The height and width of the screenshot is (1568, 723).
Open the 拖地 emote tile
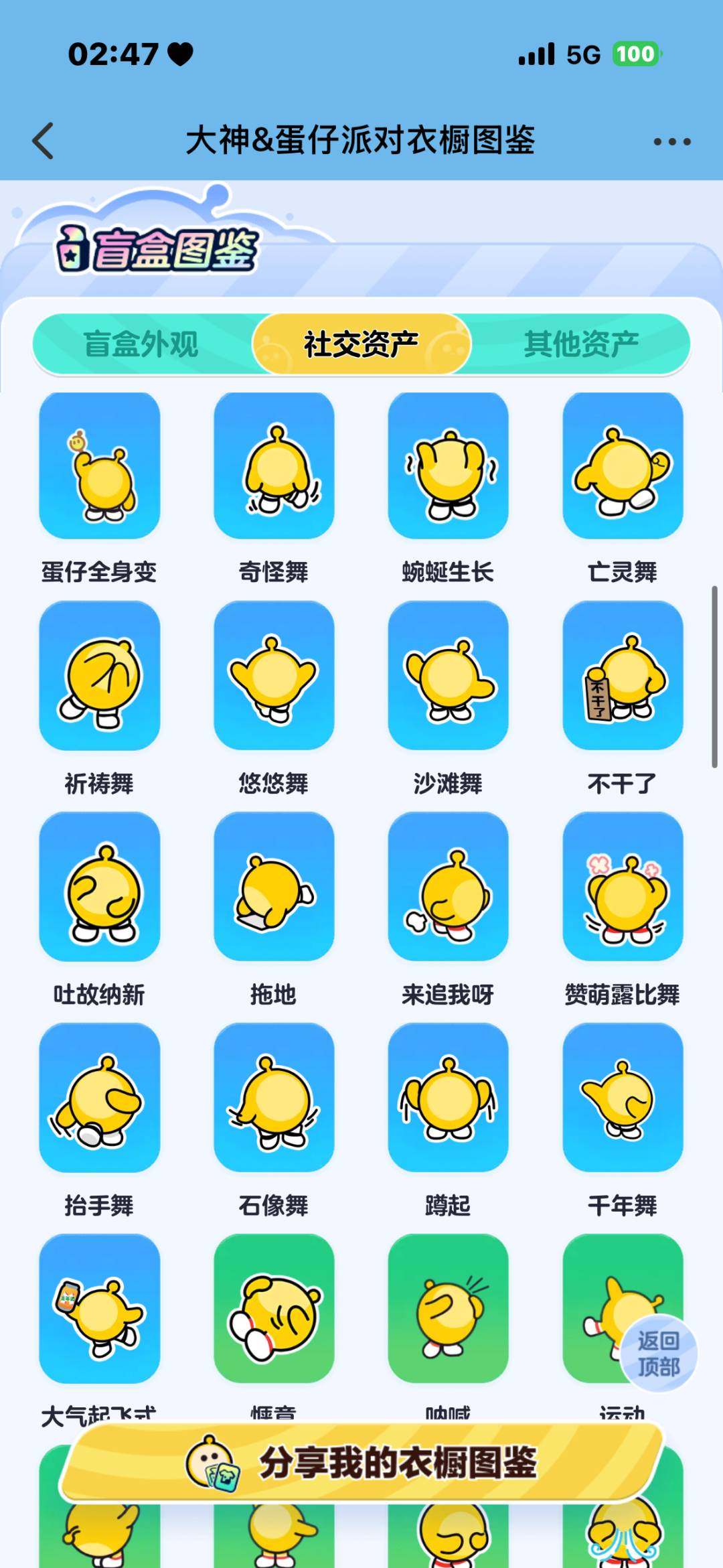click(x=274, y=887)
